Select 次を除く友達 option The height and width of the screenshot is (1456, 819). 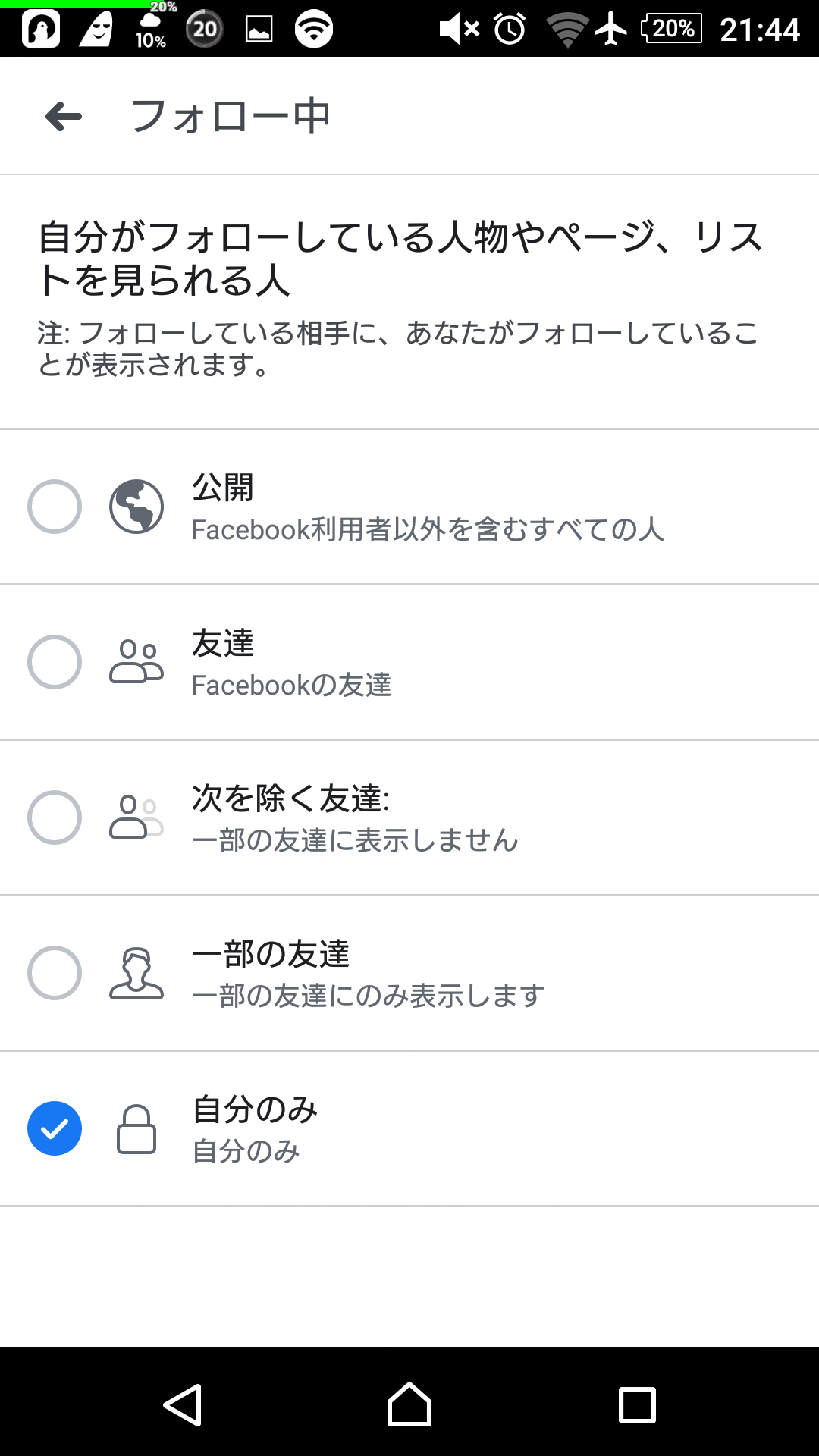click(409, 817)
